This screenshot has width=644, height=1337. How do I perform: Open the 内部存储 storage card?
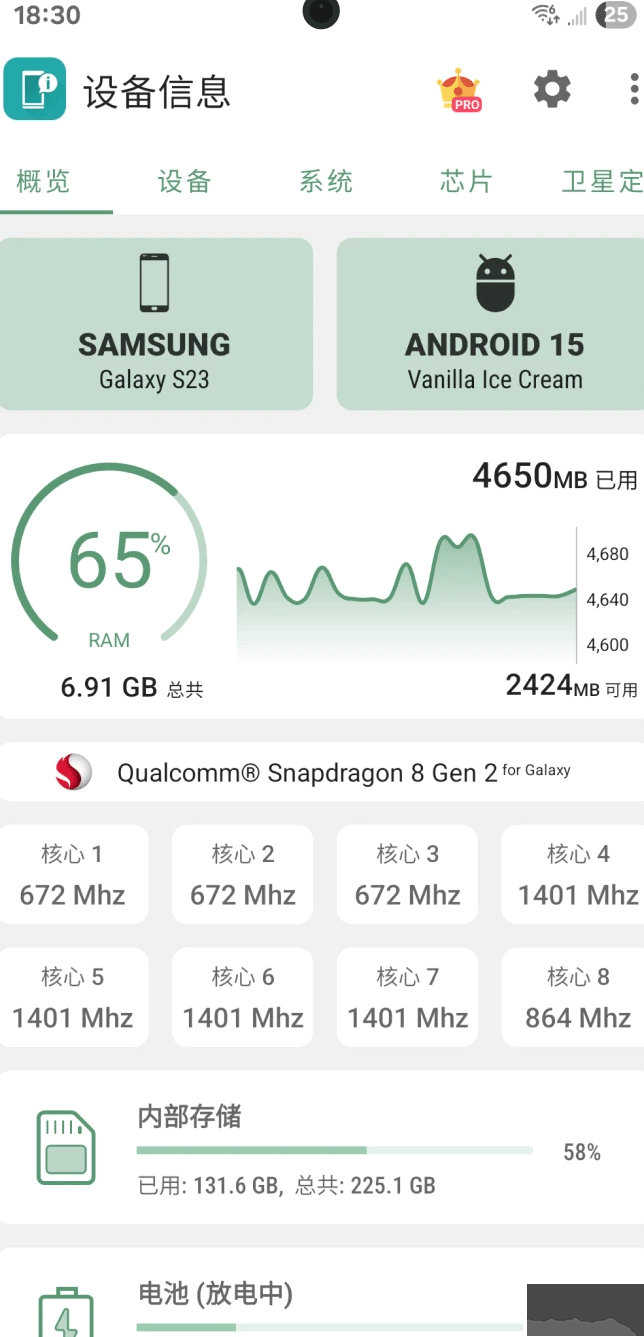322,1148
